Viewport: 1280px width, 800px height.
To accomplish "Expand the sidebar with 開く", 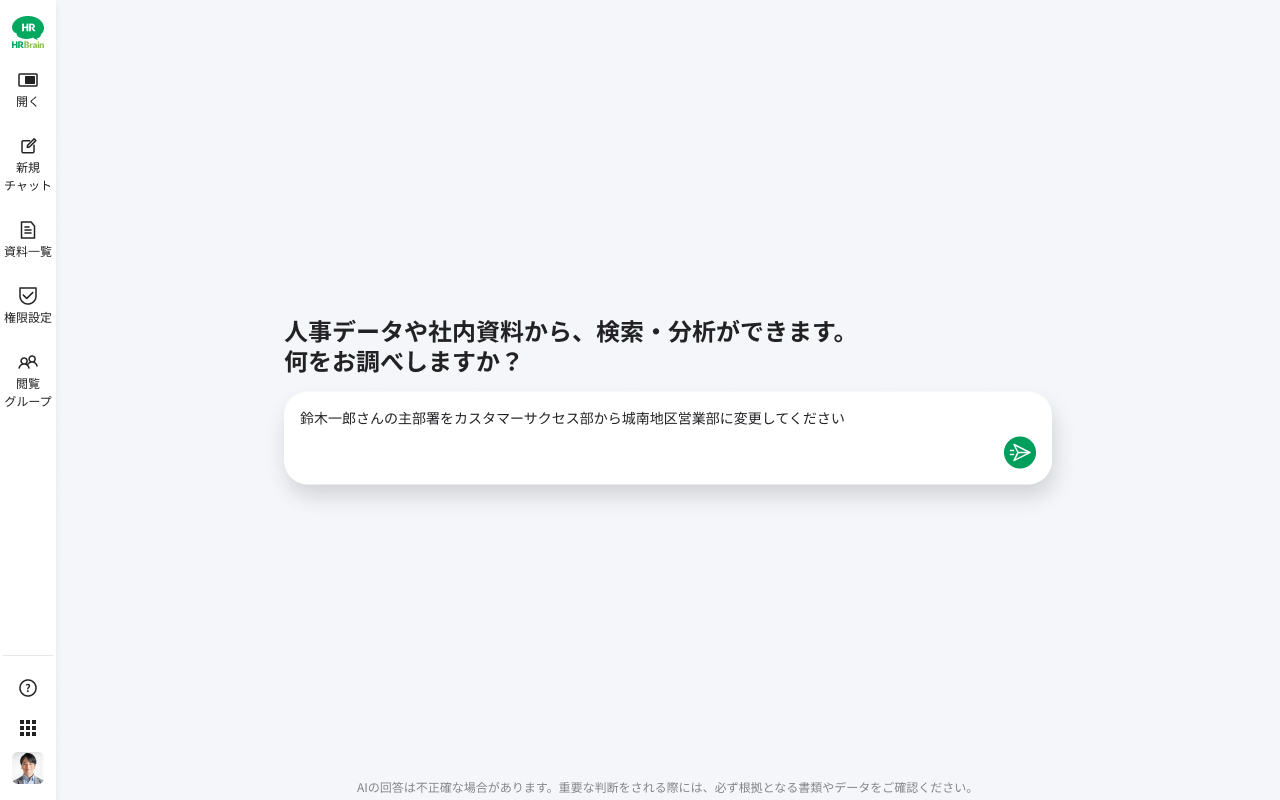I will click(x=28, y=89).
